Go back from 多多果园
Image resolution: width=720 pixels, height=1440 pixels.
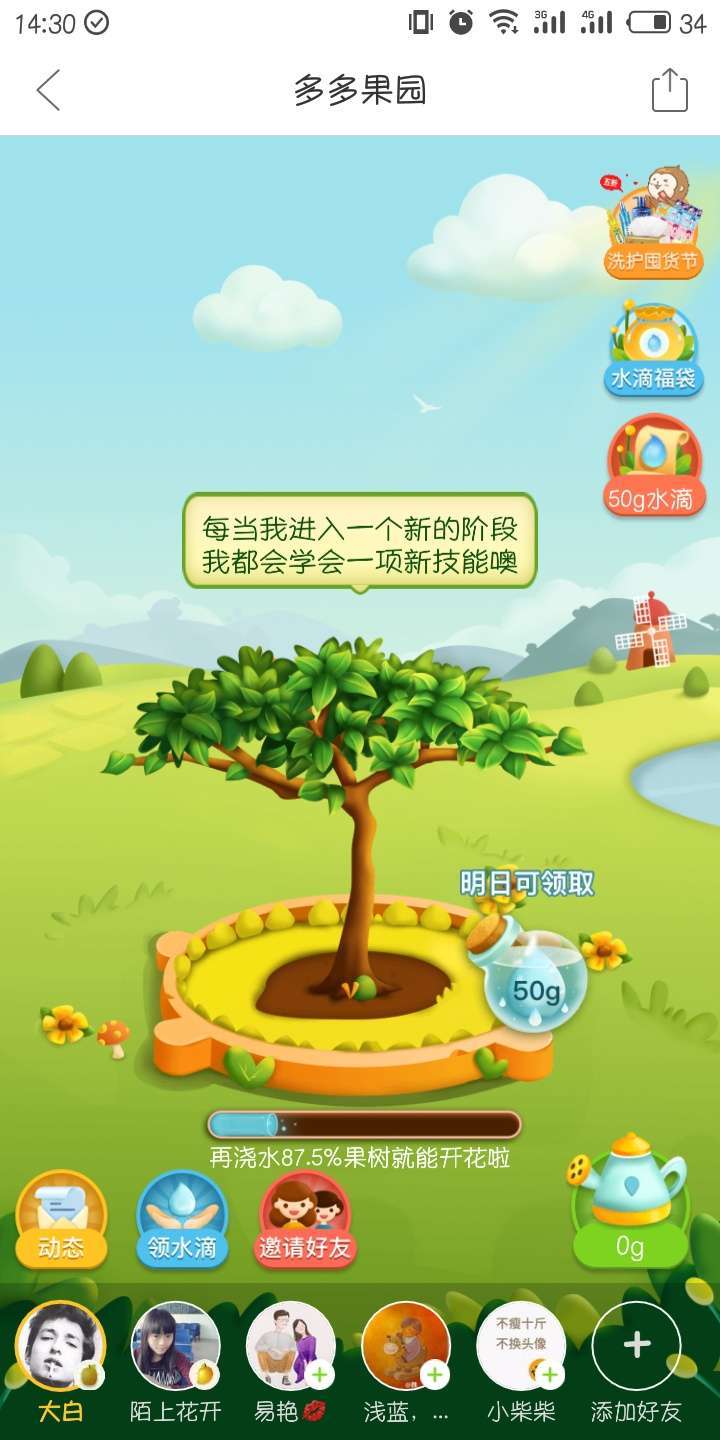[48, 90]
